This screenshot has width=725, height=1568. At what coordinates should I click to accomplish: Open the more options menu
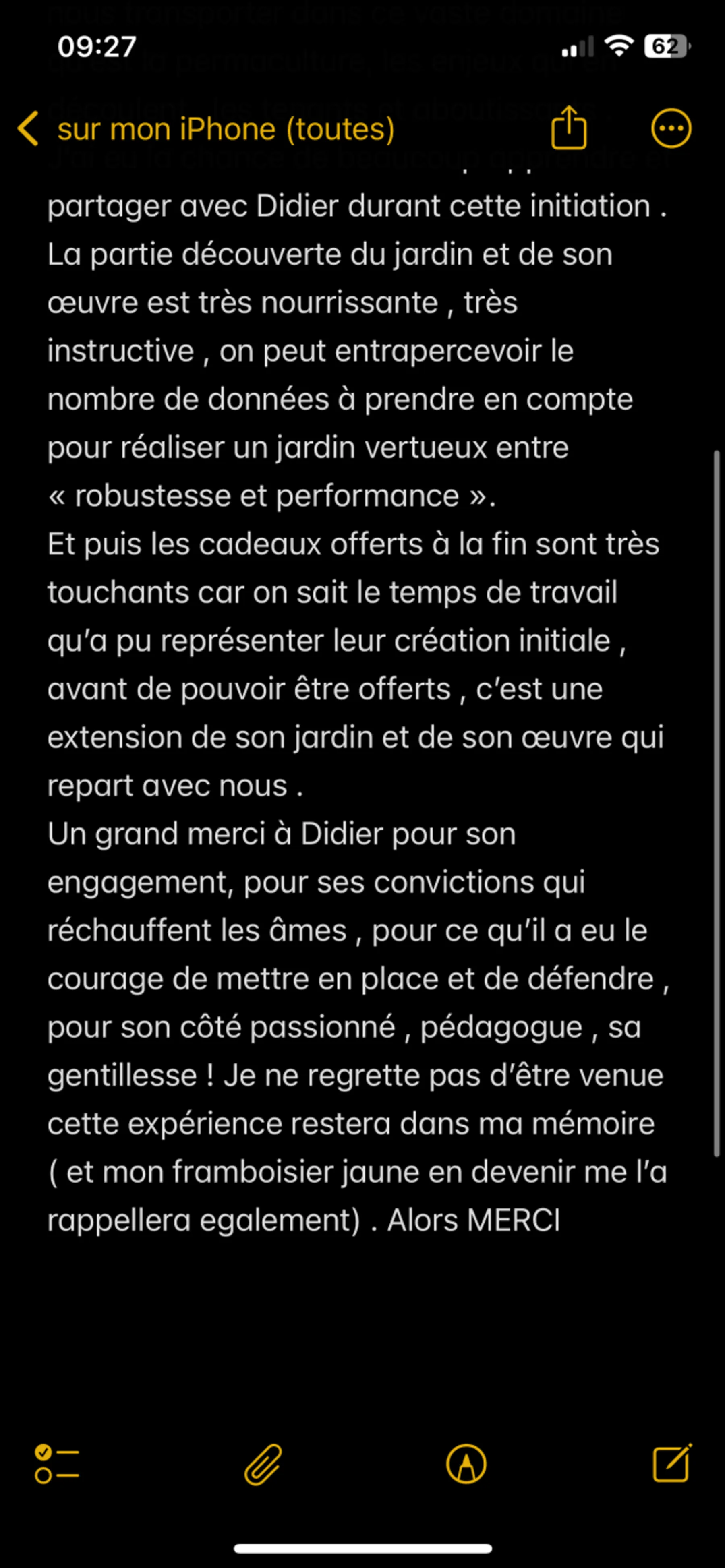[x=671, y=128]
